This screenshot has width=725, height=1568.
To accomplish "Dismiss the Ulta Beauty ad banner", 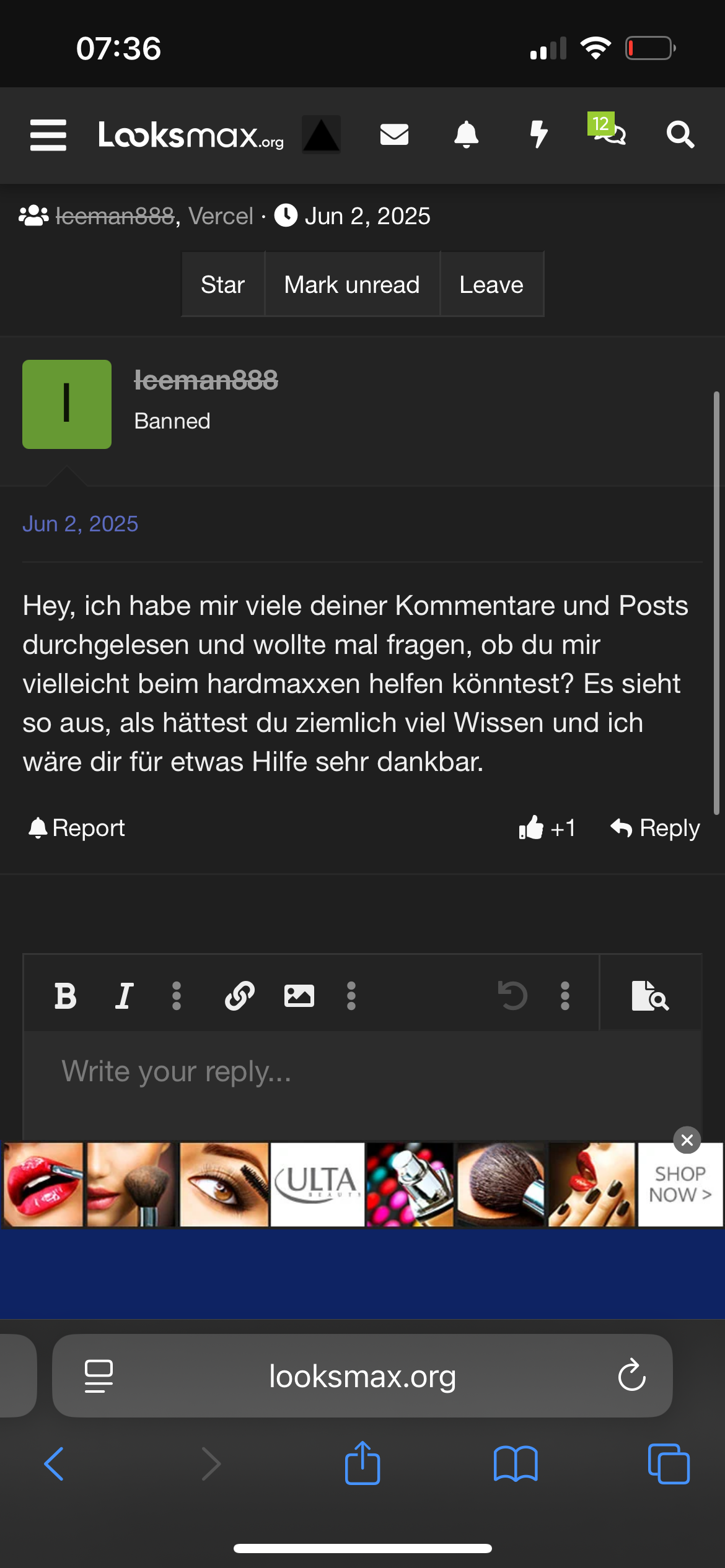I will 687,1140.
